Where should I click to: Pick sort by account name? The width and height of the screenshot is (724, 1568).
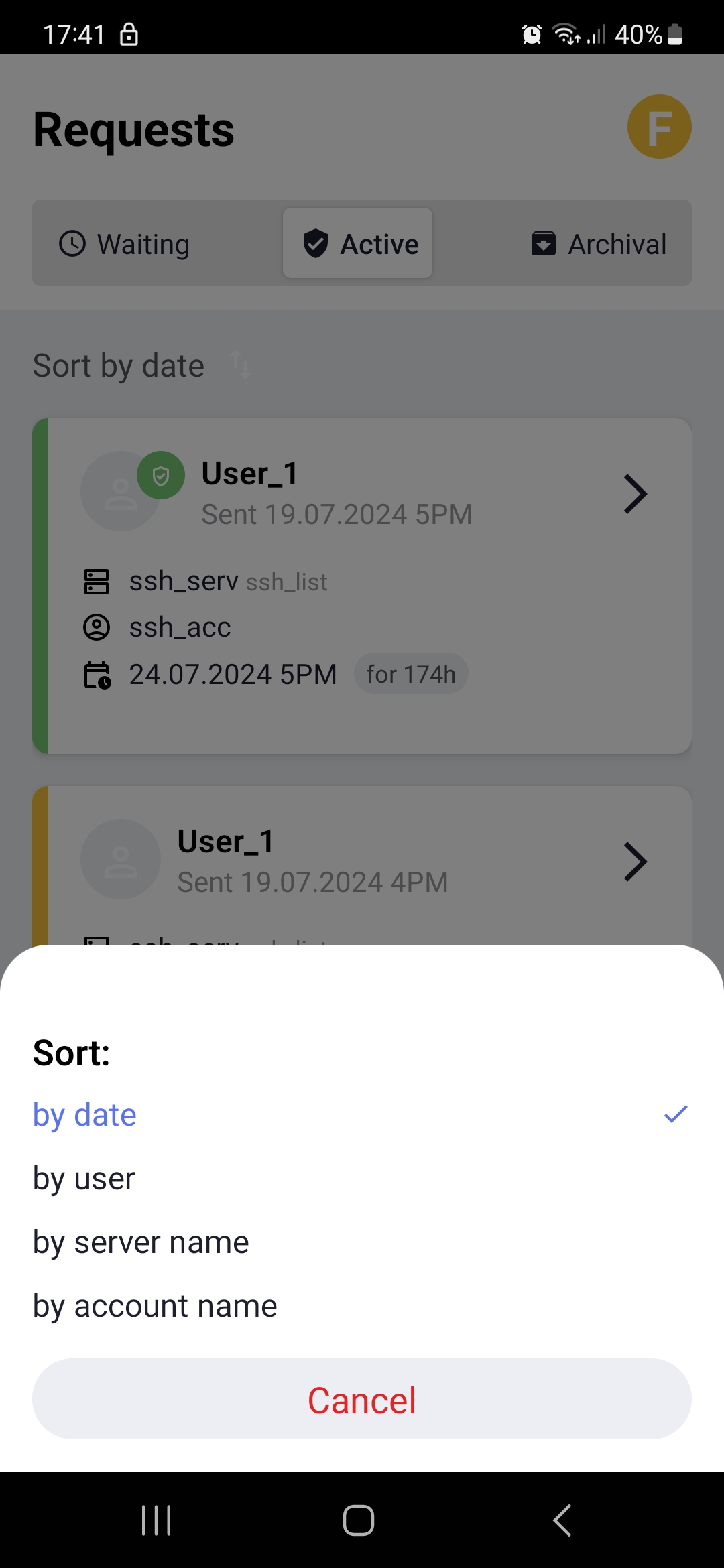tap(362, 1306)
